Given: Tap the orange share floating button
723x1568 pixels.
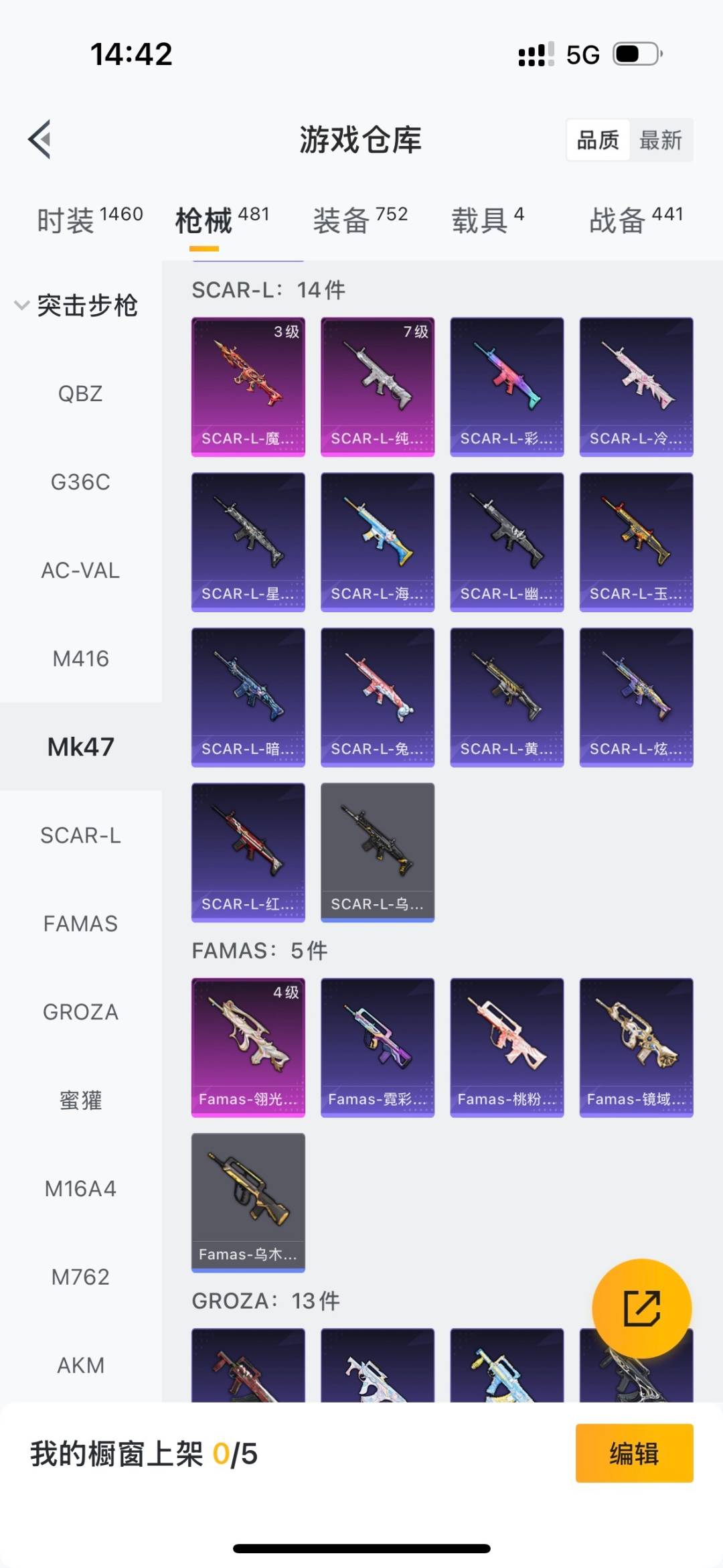Looking at the screenshot, I should pyautogui.click(x=641, y=1308).
